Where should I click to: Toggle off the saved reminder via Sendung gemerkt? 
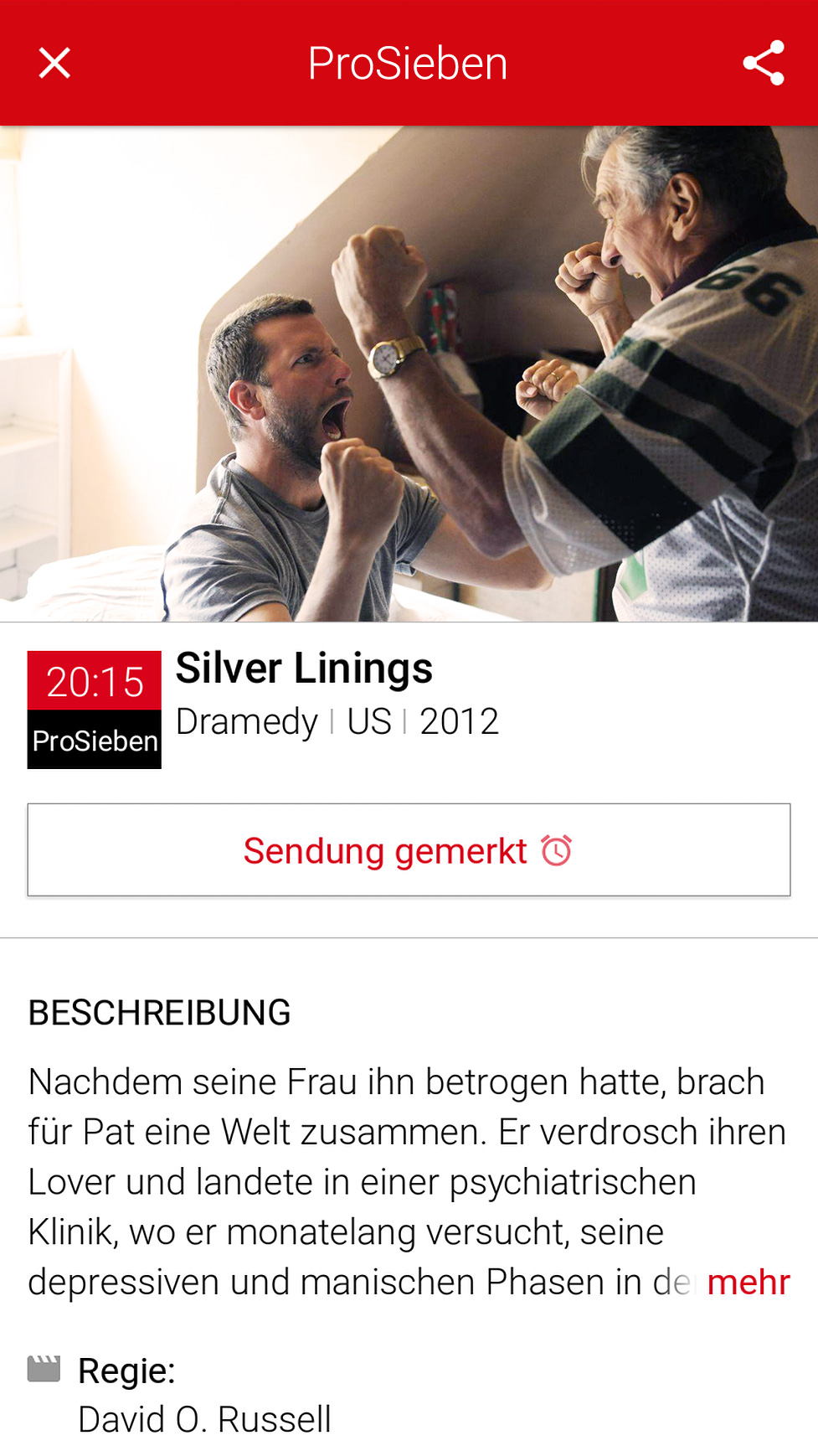[x=409, y=849]
